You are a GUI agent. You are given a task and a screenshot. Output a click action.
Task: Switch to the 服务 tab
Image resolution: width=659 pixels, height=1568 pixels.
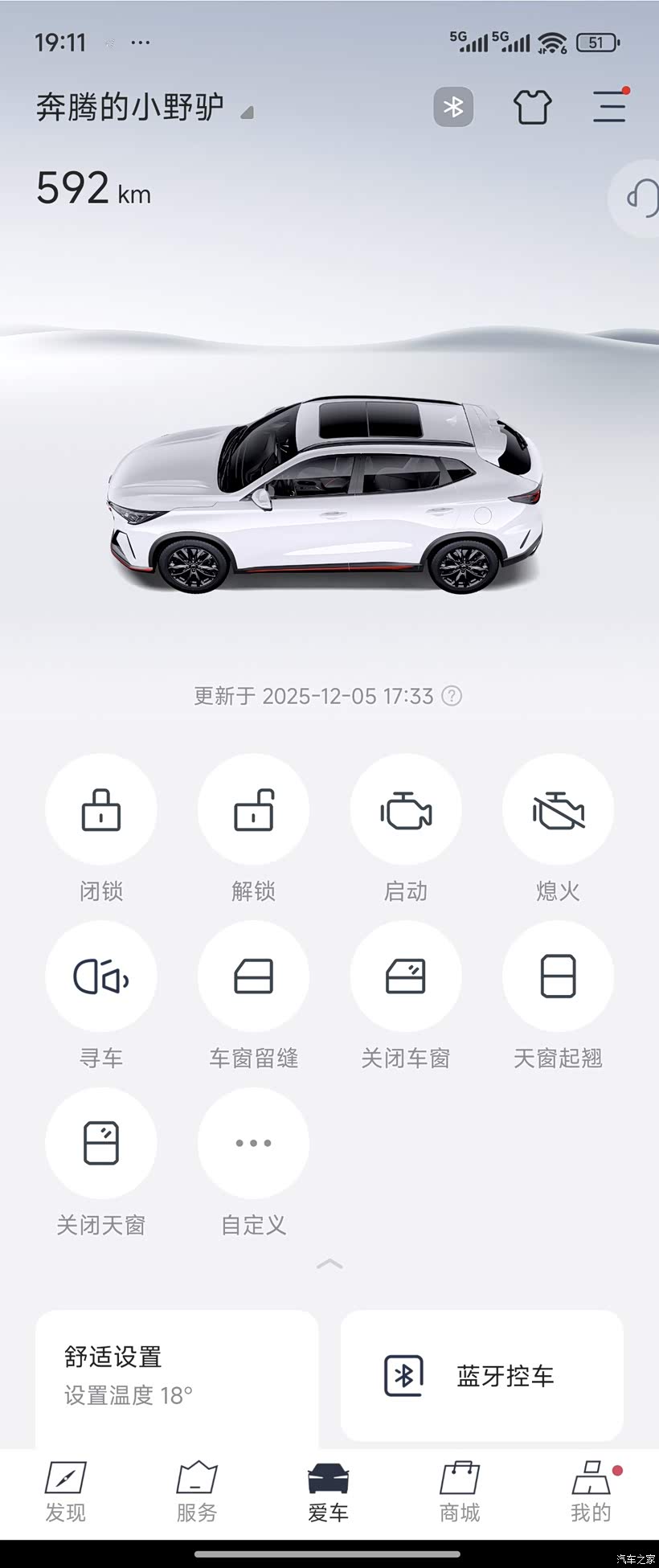tap(197, 1492)
